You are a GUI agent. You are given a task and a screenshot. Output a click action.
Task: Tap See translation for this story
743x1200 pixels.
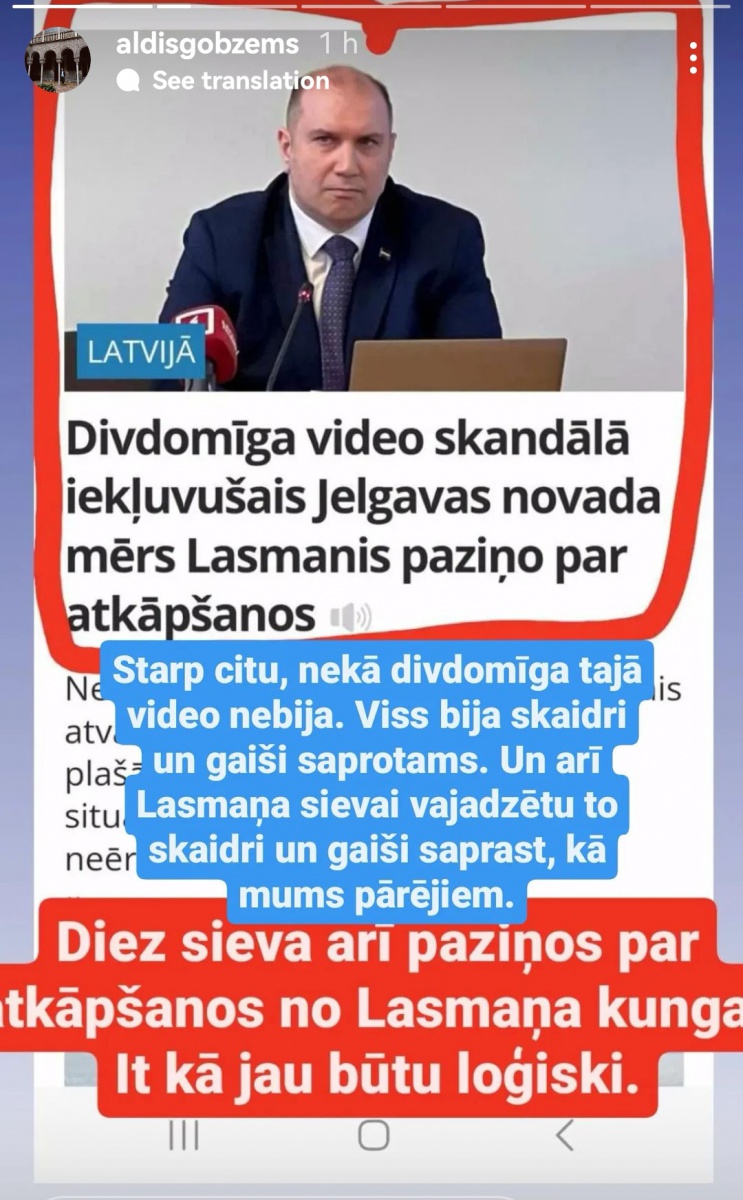(x=239, y=81)
